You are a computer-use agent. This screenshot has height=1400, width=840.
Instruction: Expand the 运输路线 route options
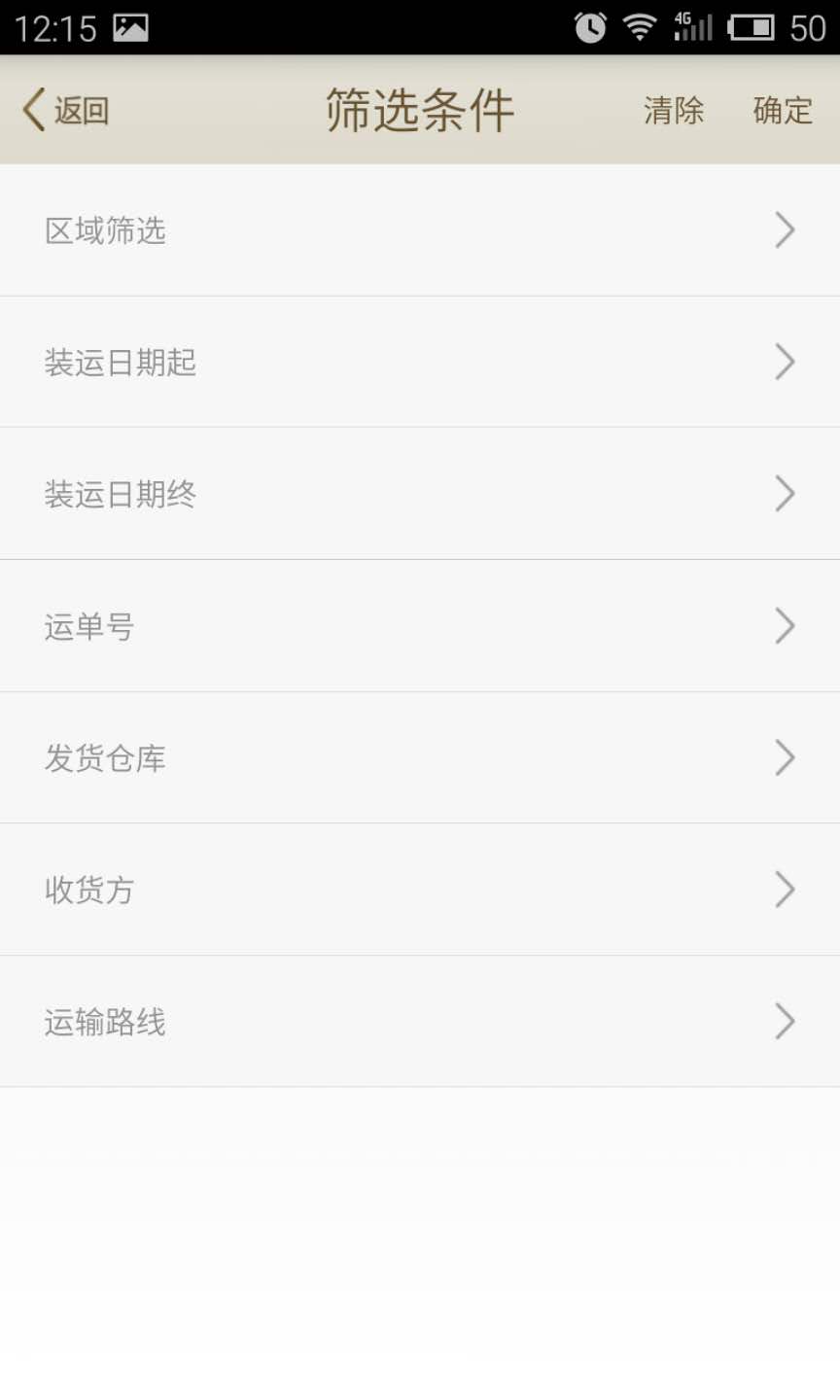point(420,1022)
